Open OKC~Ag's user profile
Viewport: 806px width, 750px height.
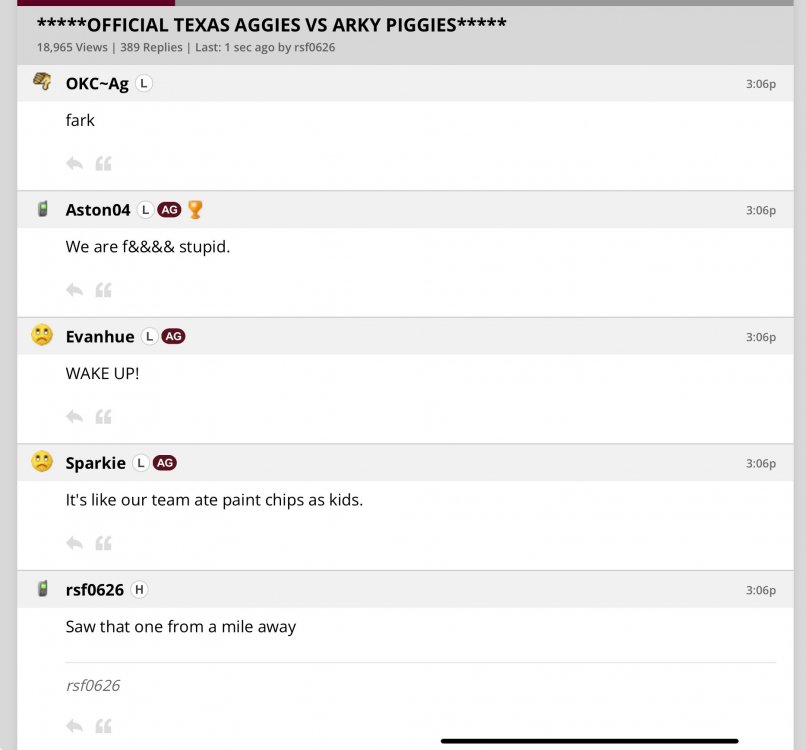tap(97, 83)
